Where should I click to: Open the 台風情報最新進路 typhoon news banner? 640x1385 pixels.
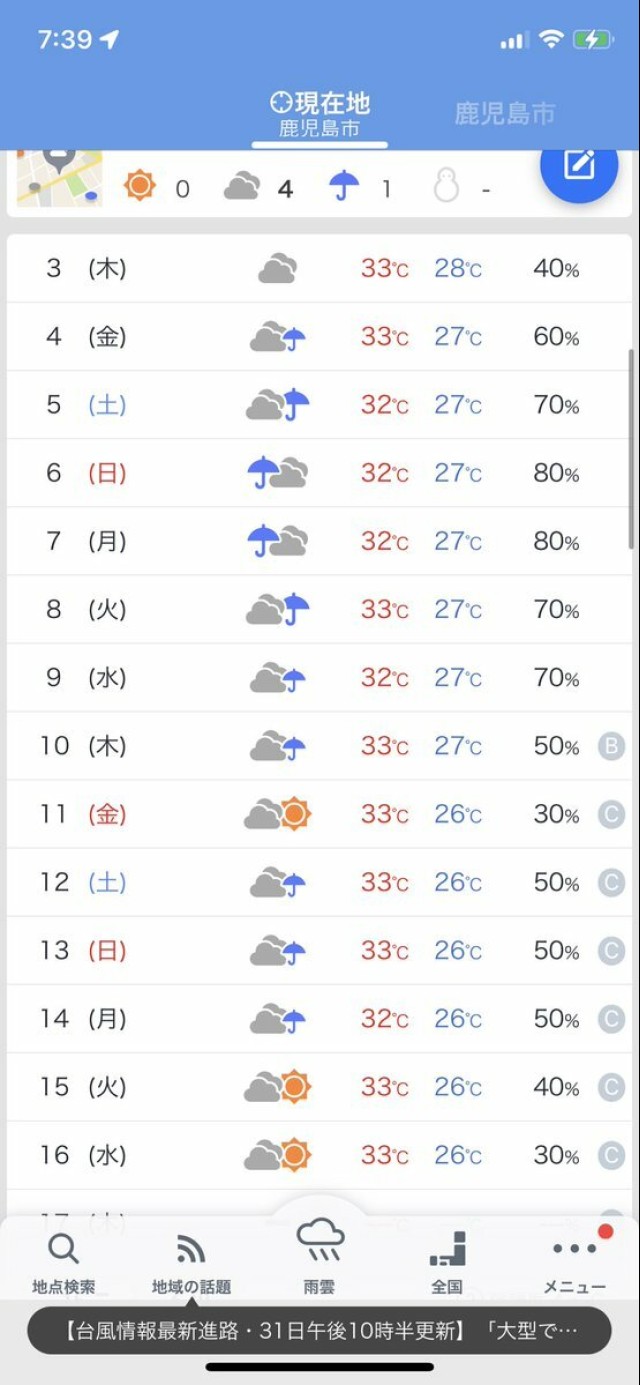[x=320, y=1331]
